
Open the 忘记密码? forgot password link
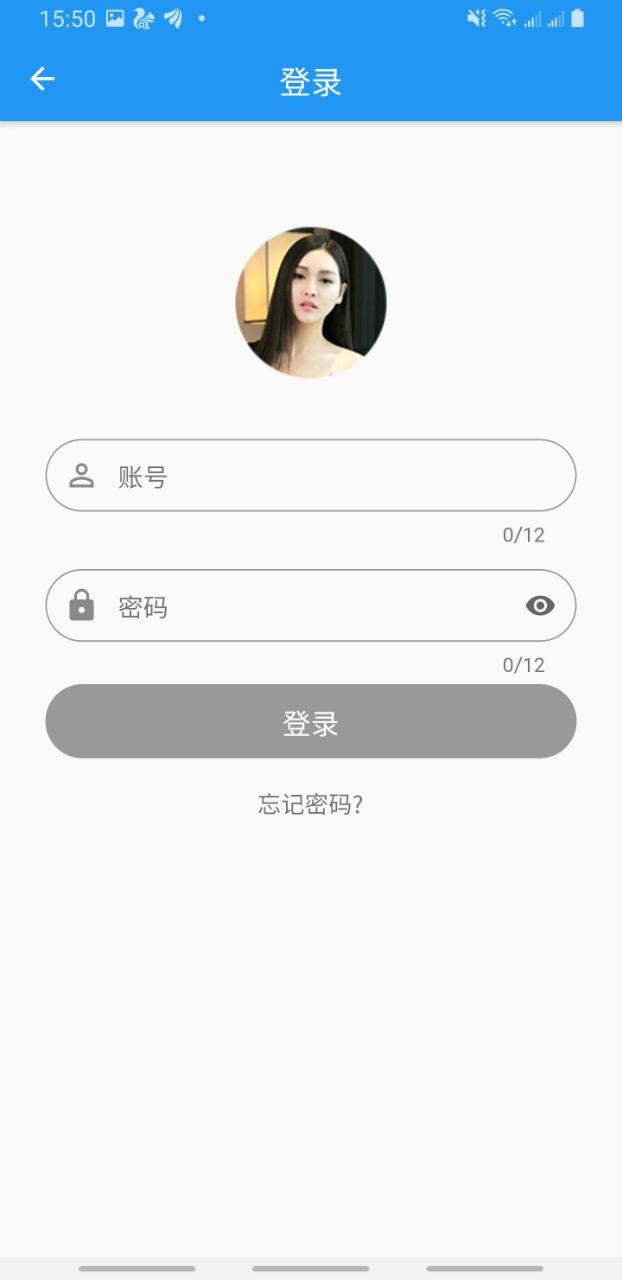pyautogui.click(x=310, y=804)
